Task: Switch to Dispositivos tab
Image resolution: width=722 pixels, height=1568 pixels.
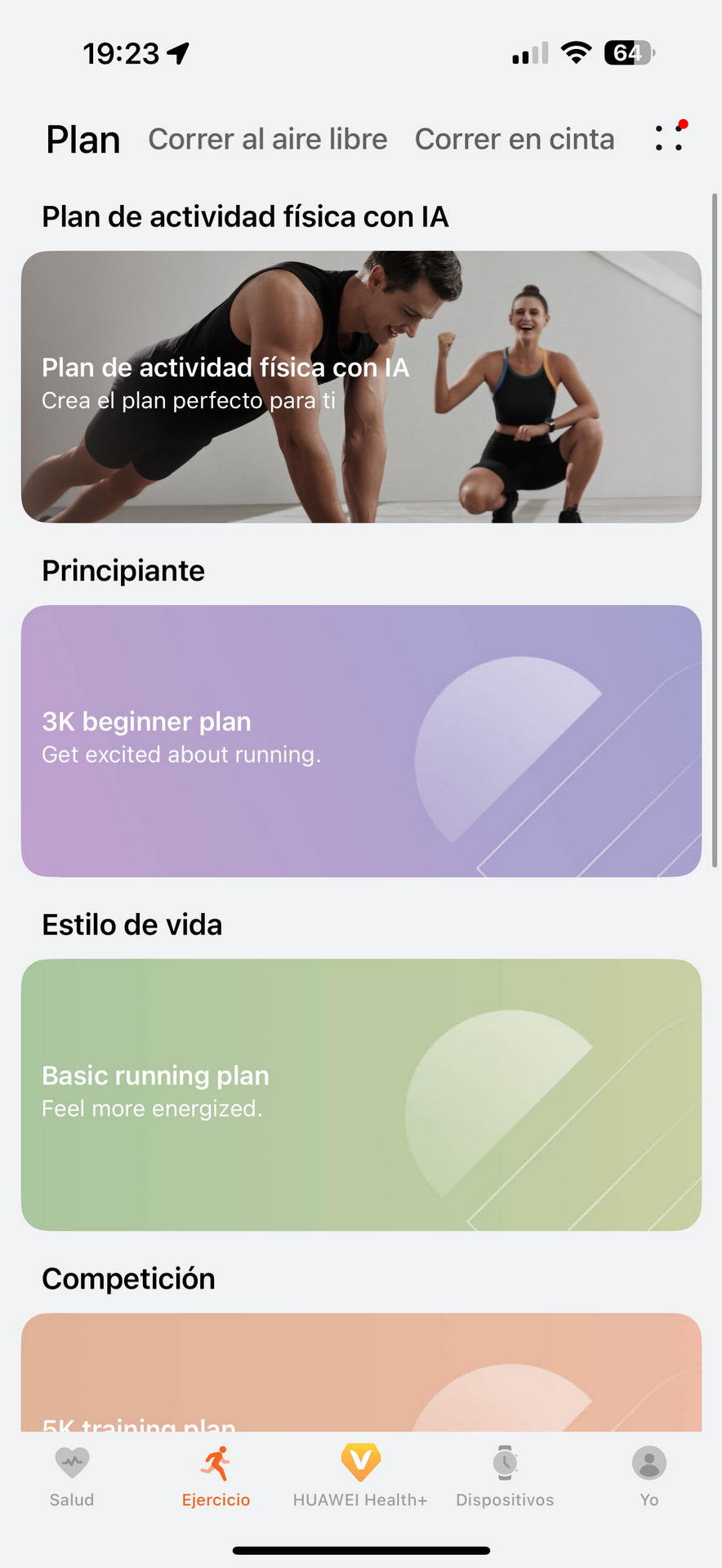Action: [505, 1477]
